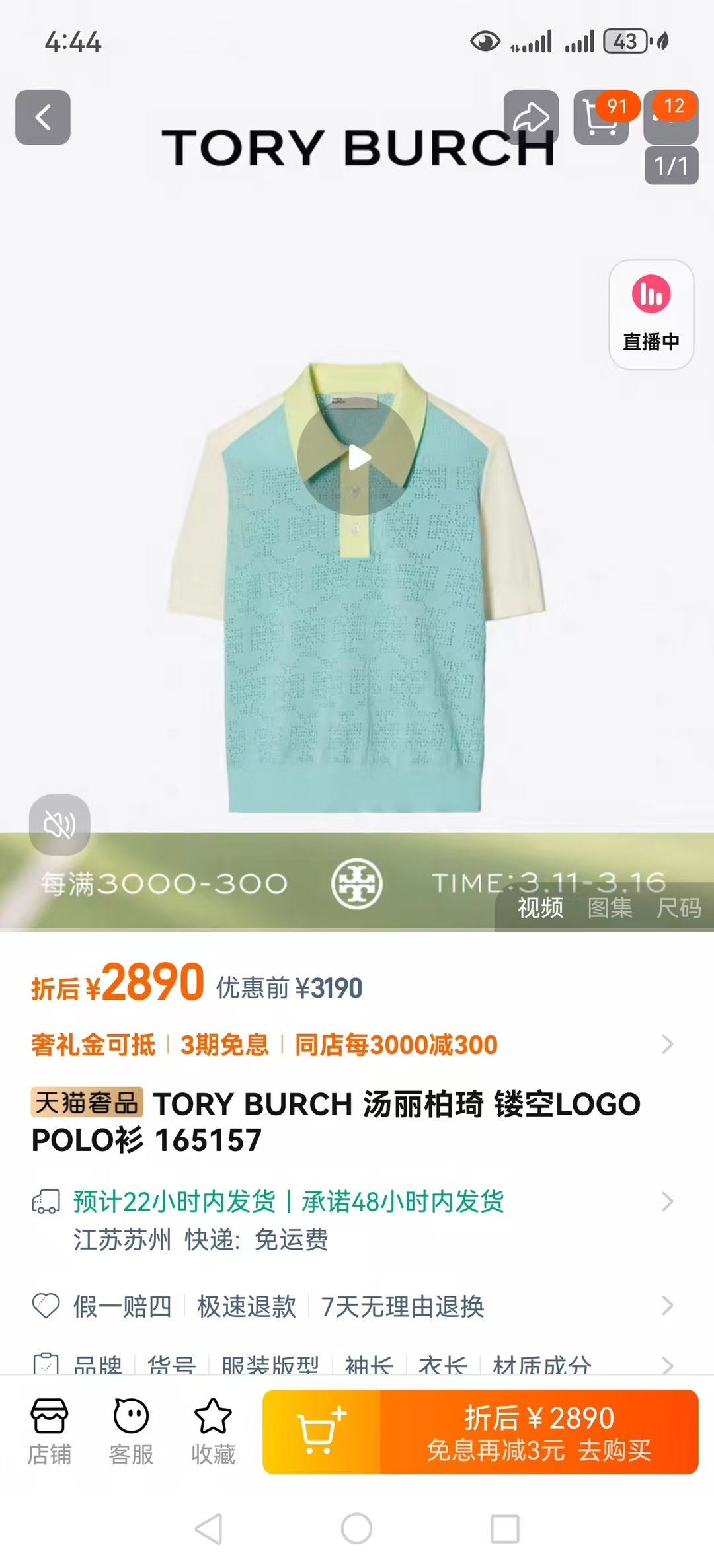Tap the system home button
714x1568 pixels.
(356, 1528)
